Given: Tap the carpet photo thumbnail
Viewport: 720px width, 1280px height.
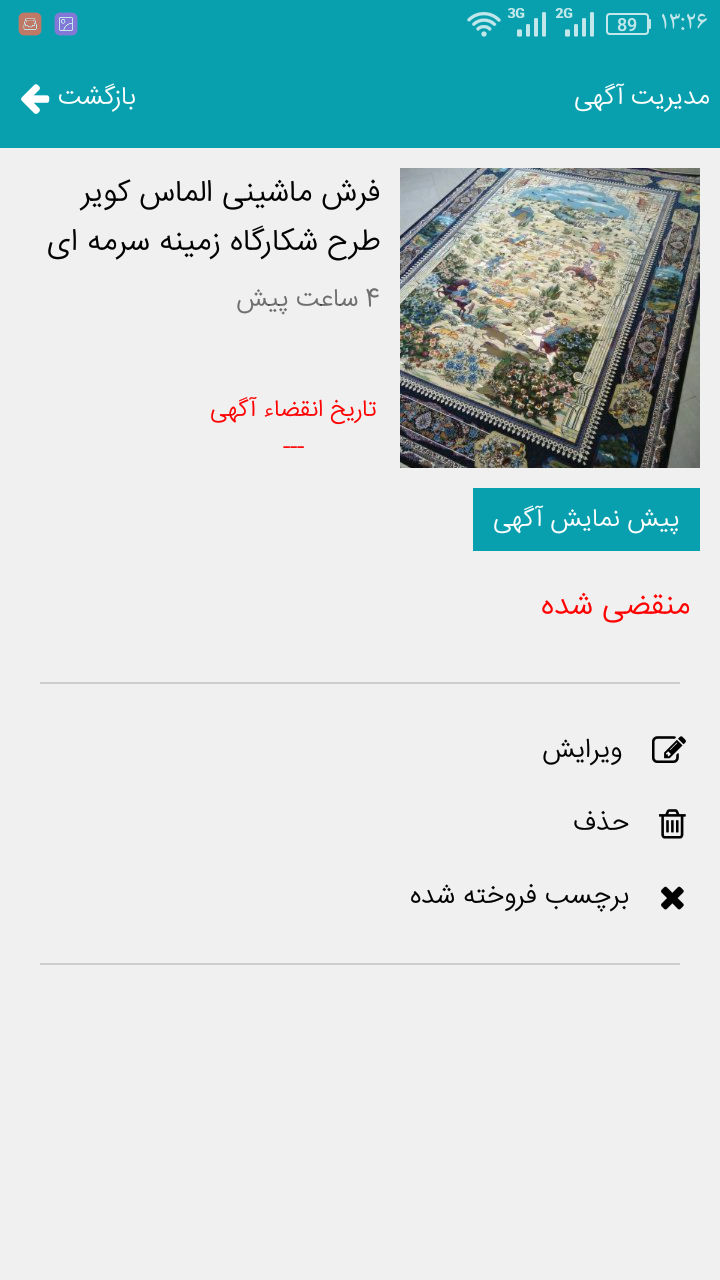Looking at the screenshot, I should pyautogui.click(x=550, y=317).
